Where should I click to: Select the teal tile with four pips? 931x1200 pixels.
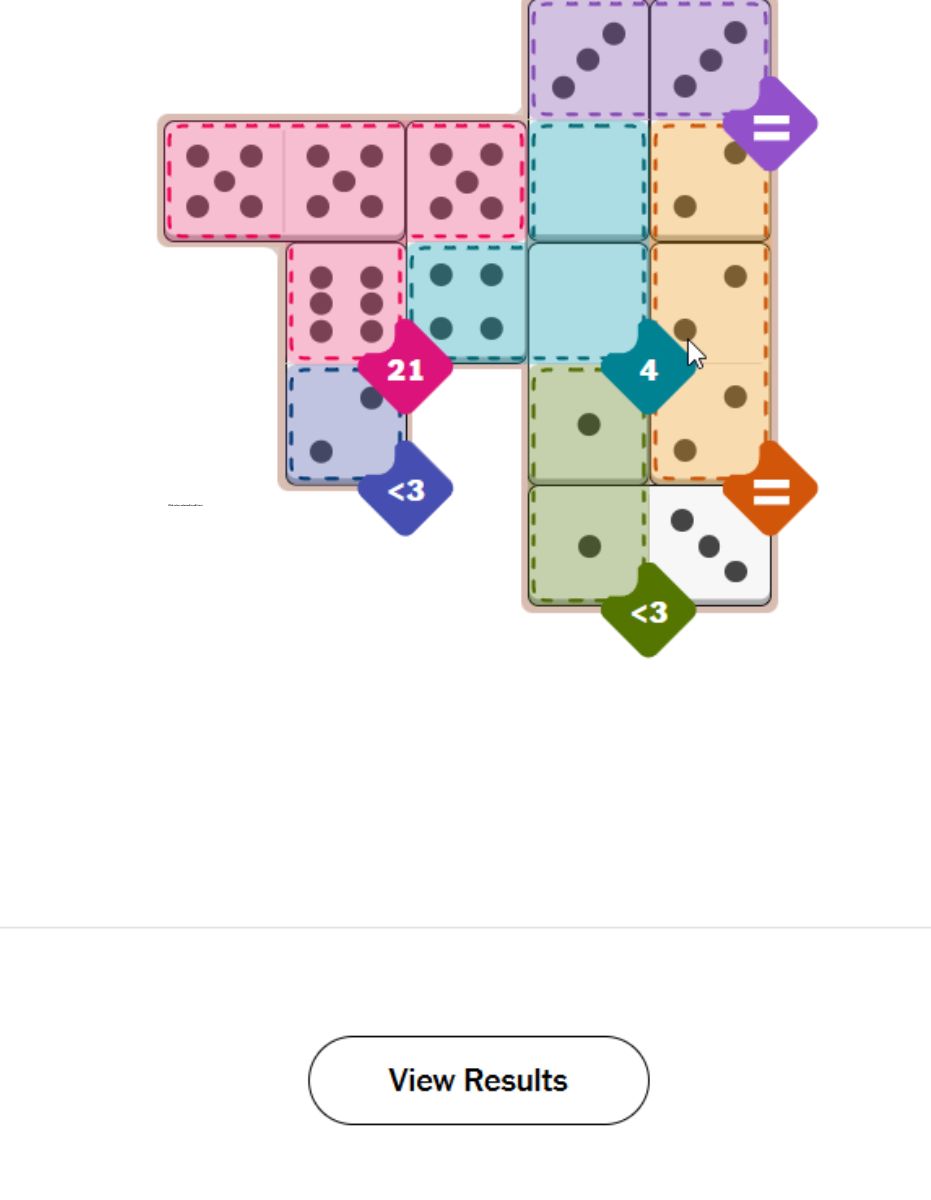pyautogui.click(x=467, y=300)
